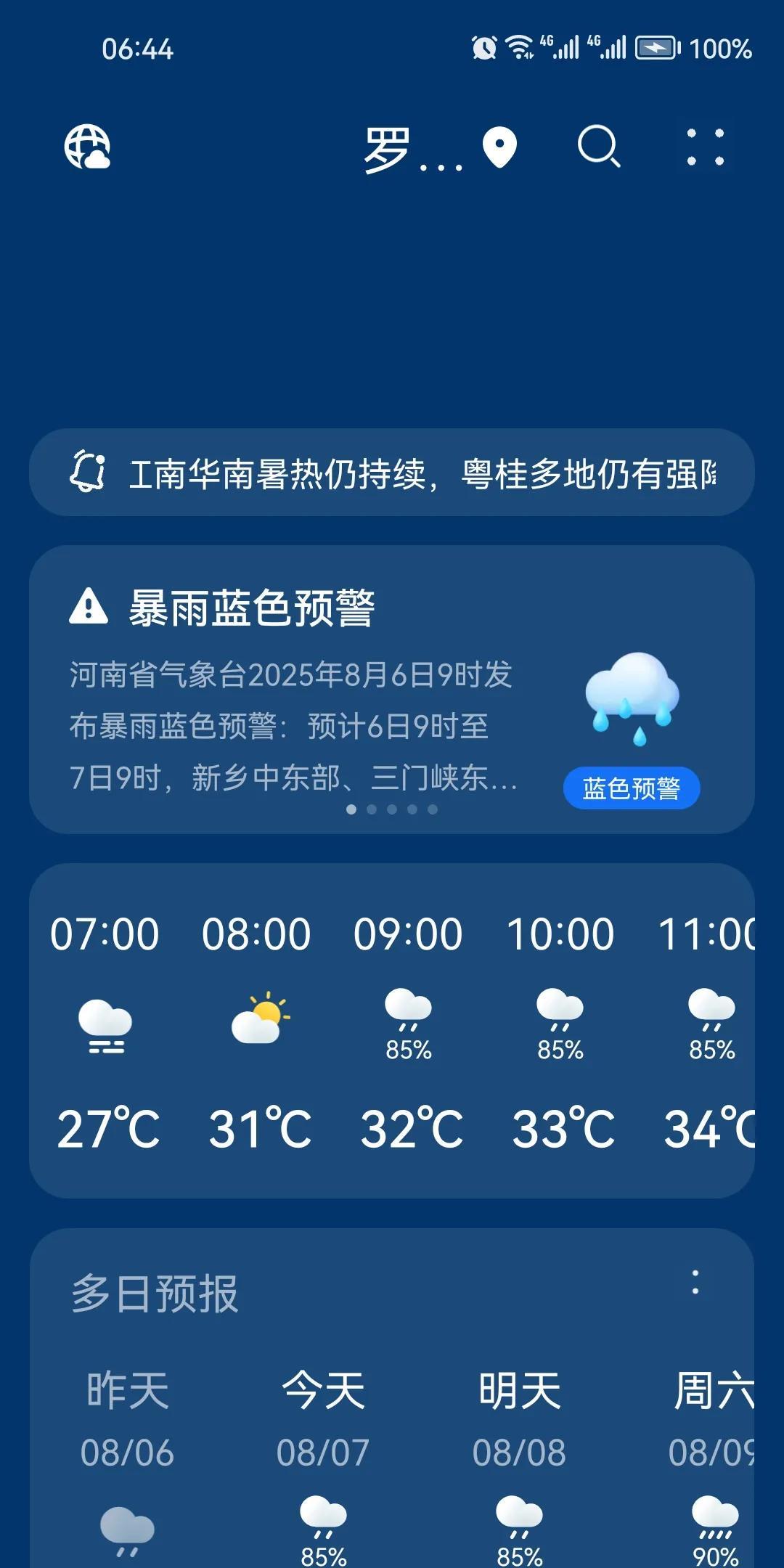This screenshot has height=1568, width=784.
Task: Open the scrolling weather news banner
Action: 392,473
